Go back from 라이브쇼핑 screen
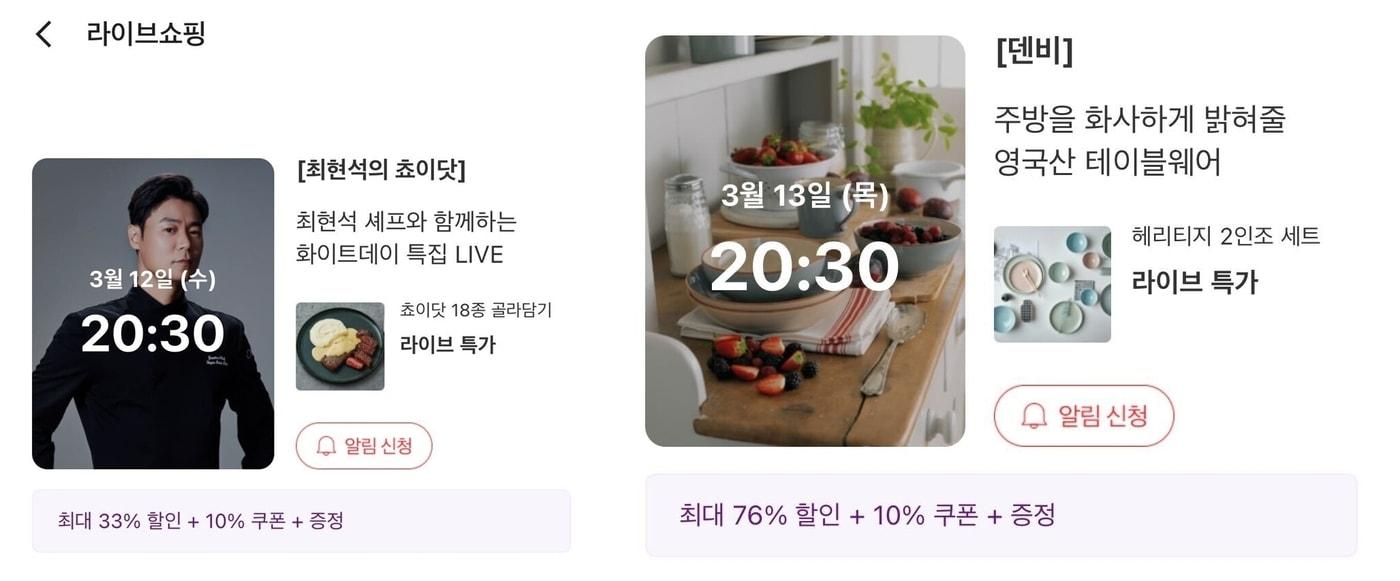The width and height of the screenshot is (1400, 581). point(43,34)
